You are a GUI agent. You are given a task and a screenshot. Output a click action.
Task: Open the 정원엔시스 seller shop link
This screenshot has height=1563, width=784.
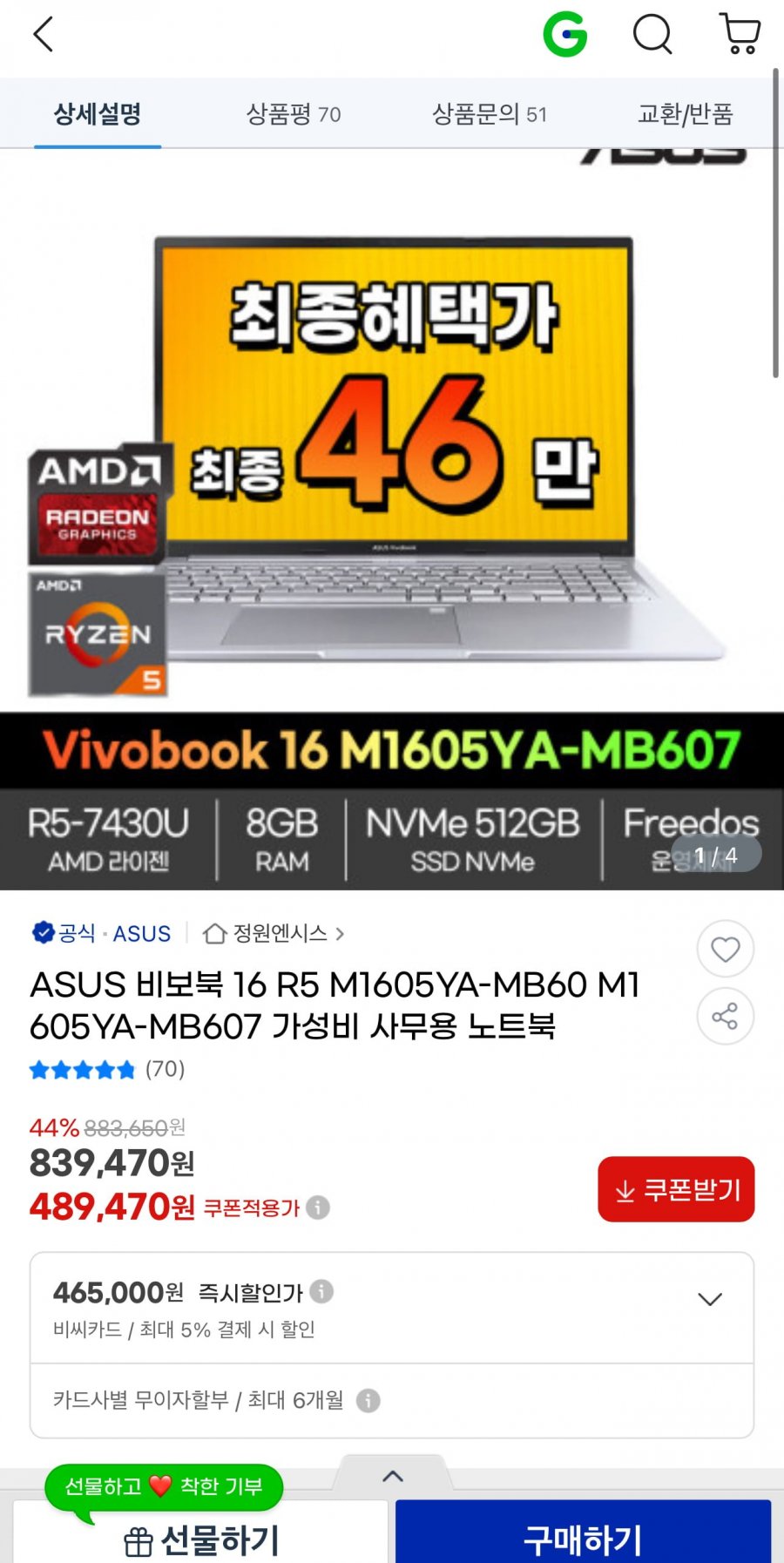point(274,934)
